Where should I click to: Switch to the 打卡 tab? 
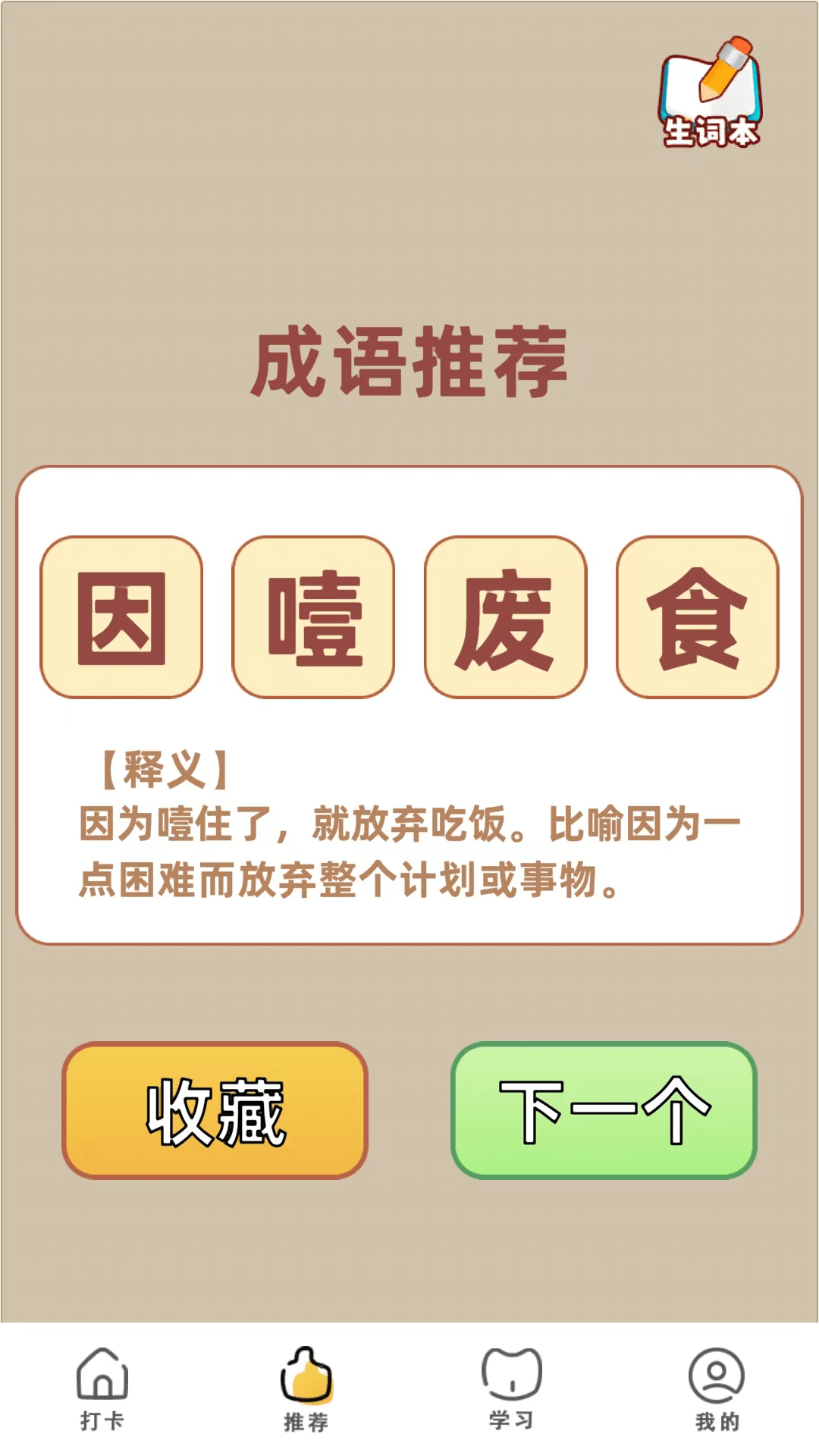pos(102,1389)
